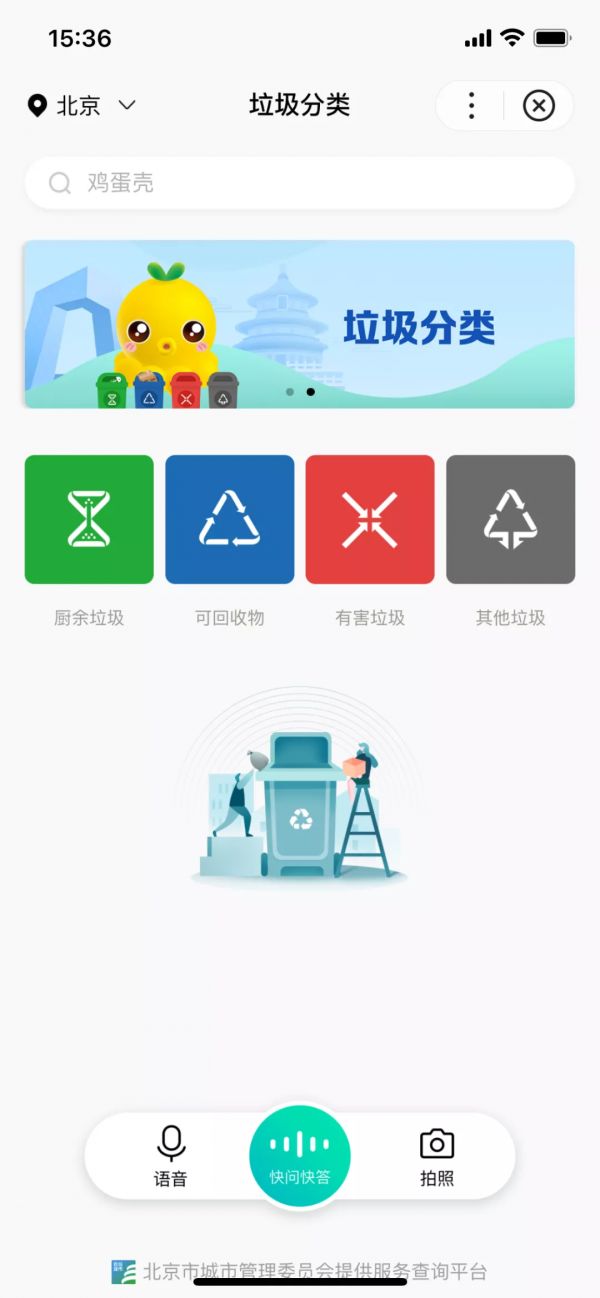Open 快问快答 quick quiz
The width and height of the screenshot is (600, 1298).
pos(300,1155)
